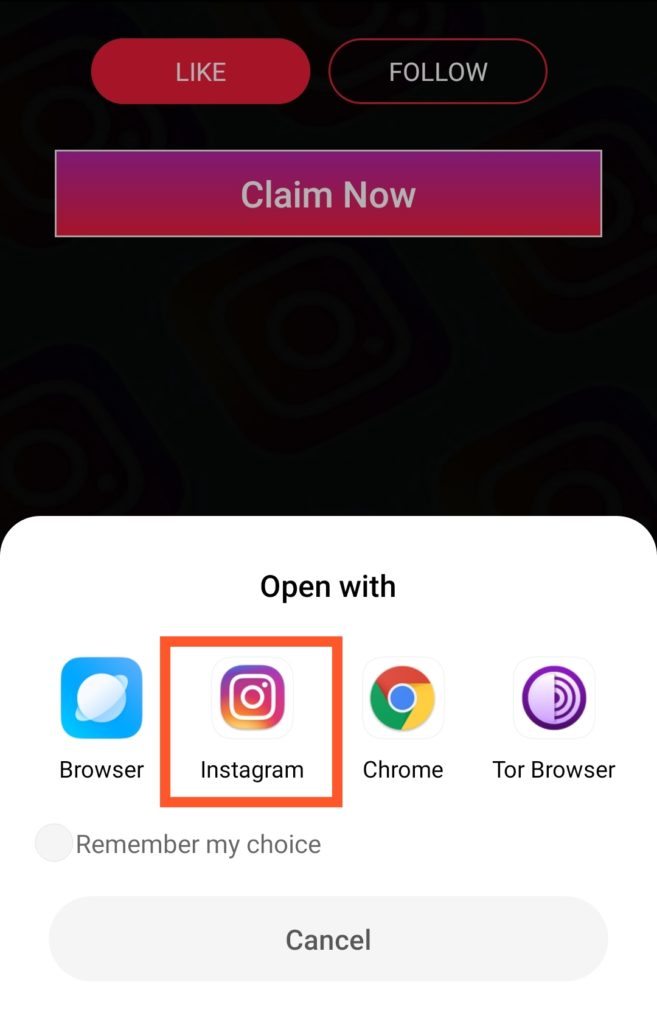Tap the Claim Now button
The image size is (657, 1024).
328,194
